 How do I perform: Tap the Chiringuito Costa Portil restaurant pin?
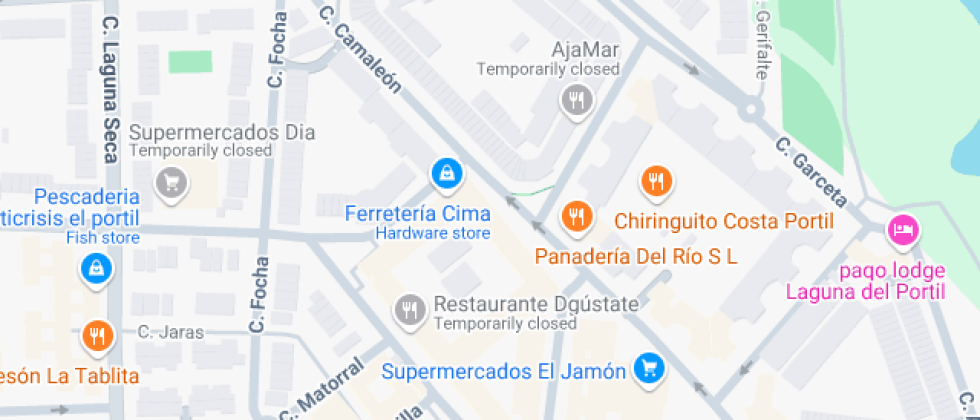pos(655,181)
